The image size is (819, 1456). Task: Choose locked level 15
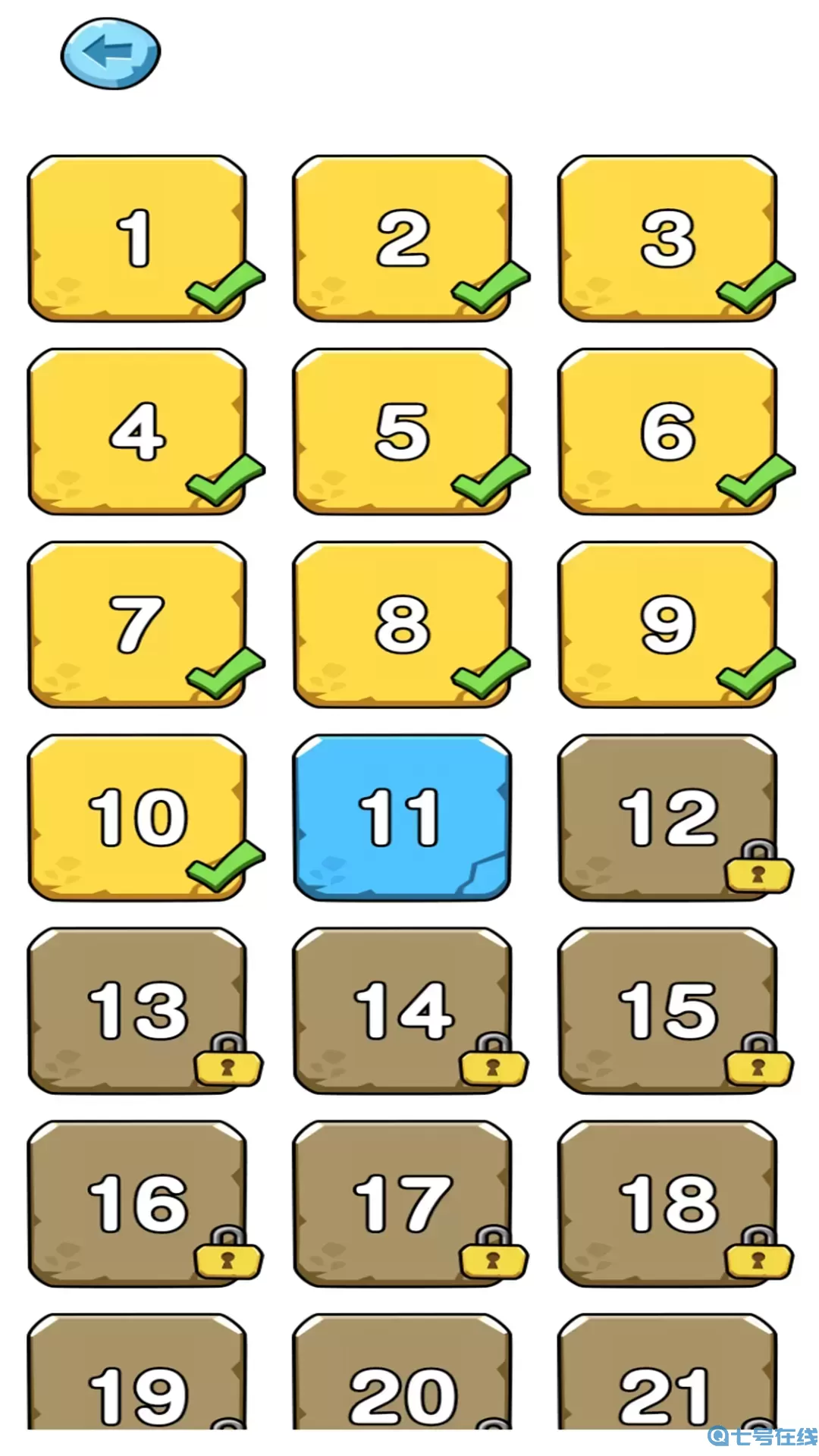(667, 1010)
